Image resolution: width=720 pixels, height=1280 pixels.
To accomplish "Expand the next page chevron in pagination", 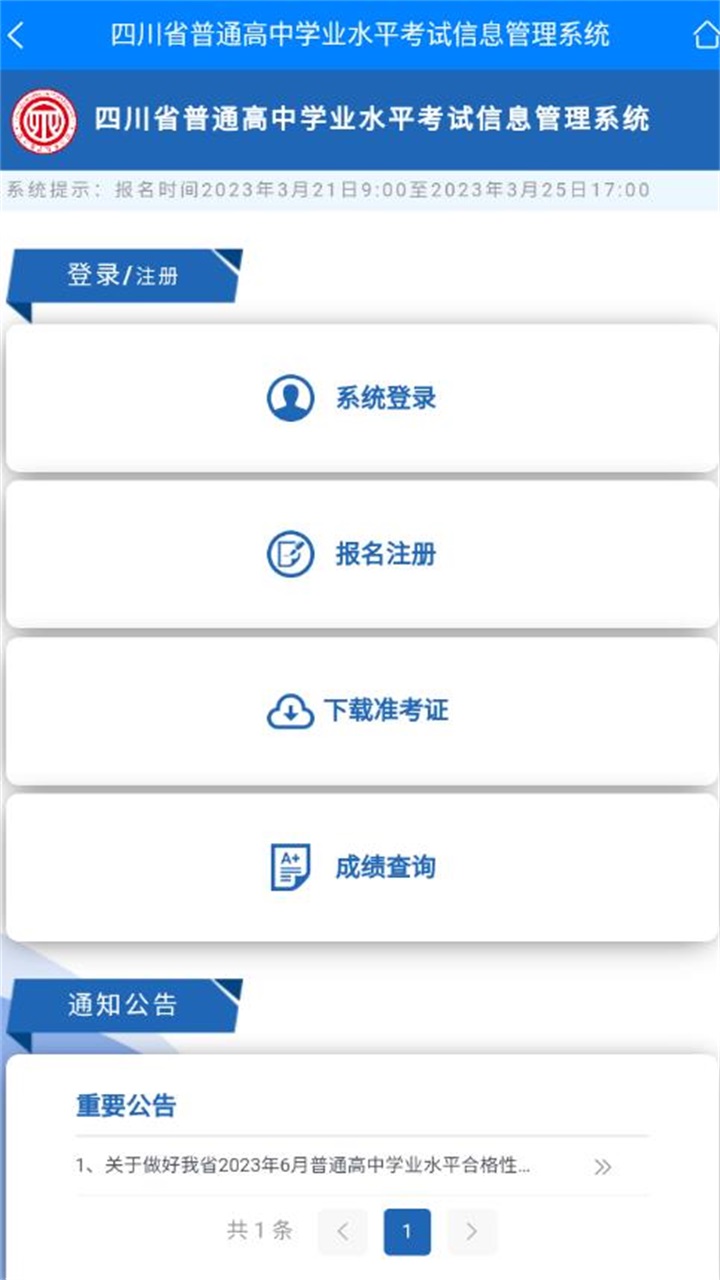I will pyautogui.click(x=470, y=1232).
